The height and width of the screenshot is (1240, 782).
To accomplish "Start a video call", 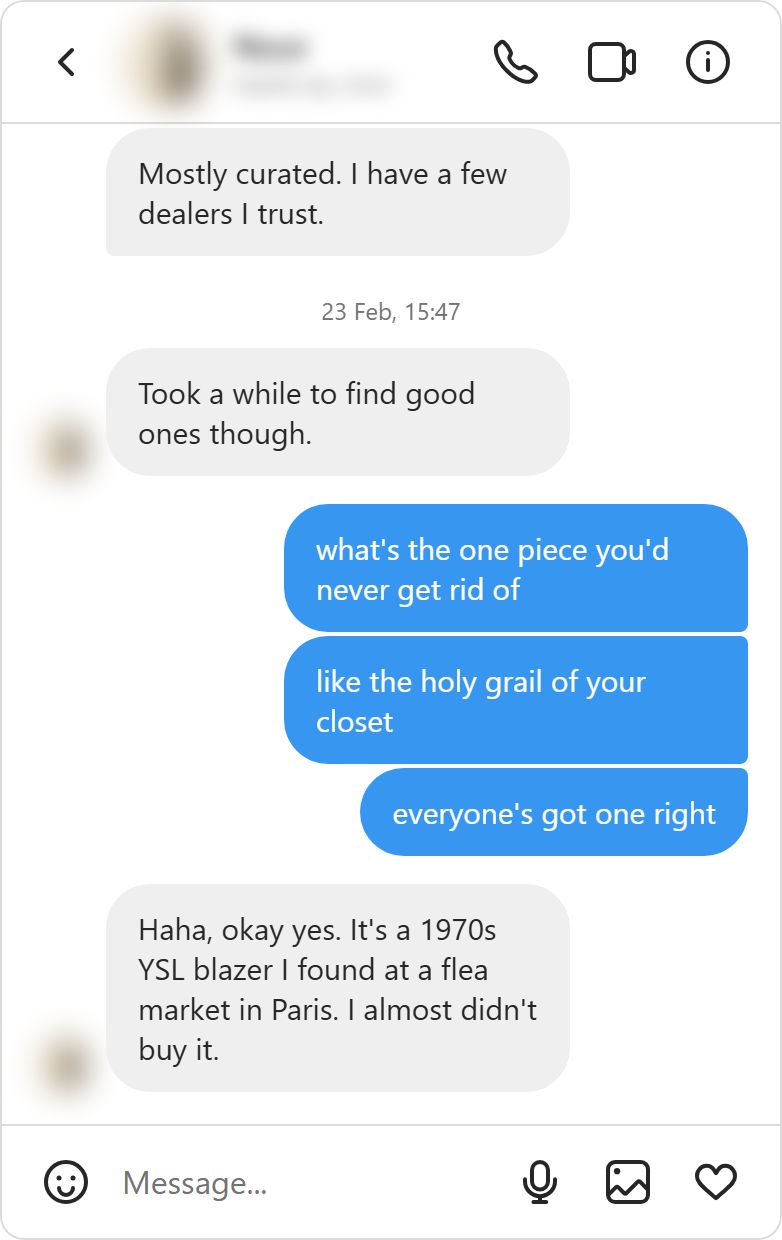I will [x=611, y=63].
